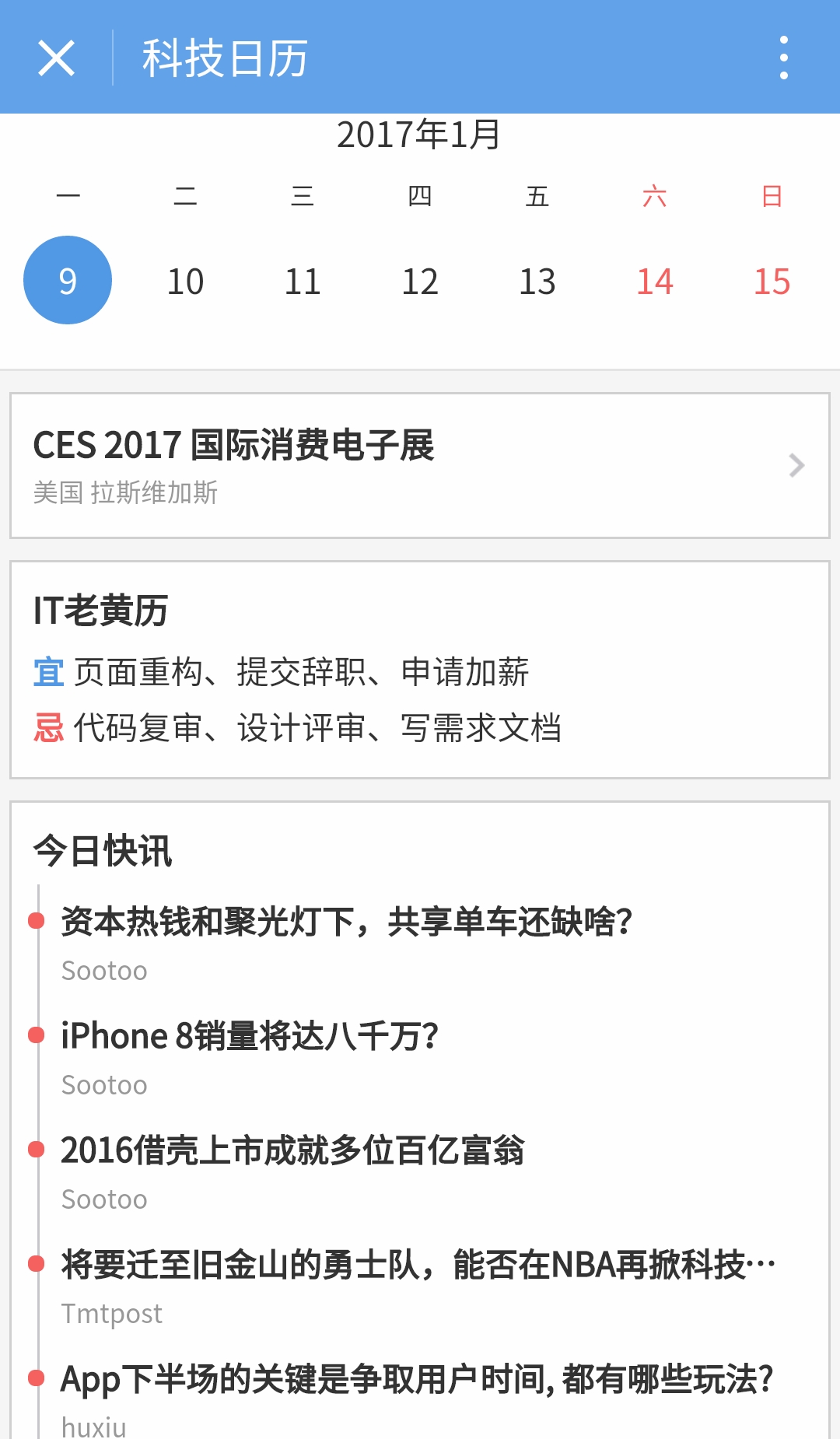Open the CES 2017 国际消费电子展 event card
840x1439 pixels.
(420, 465)
